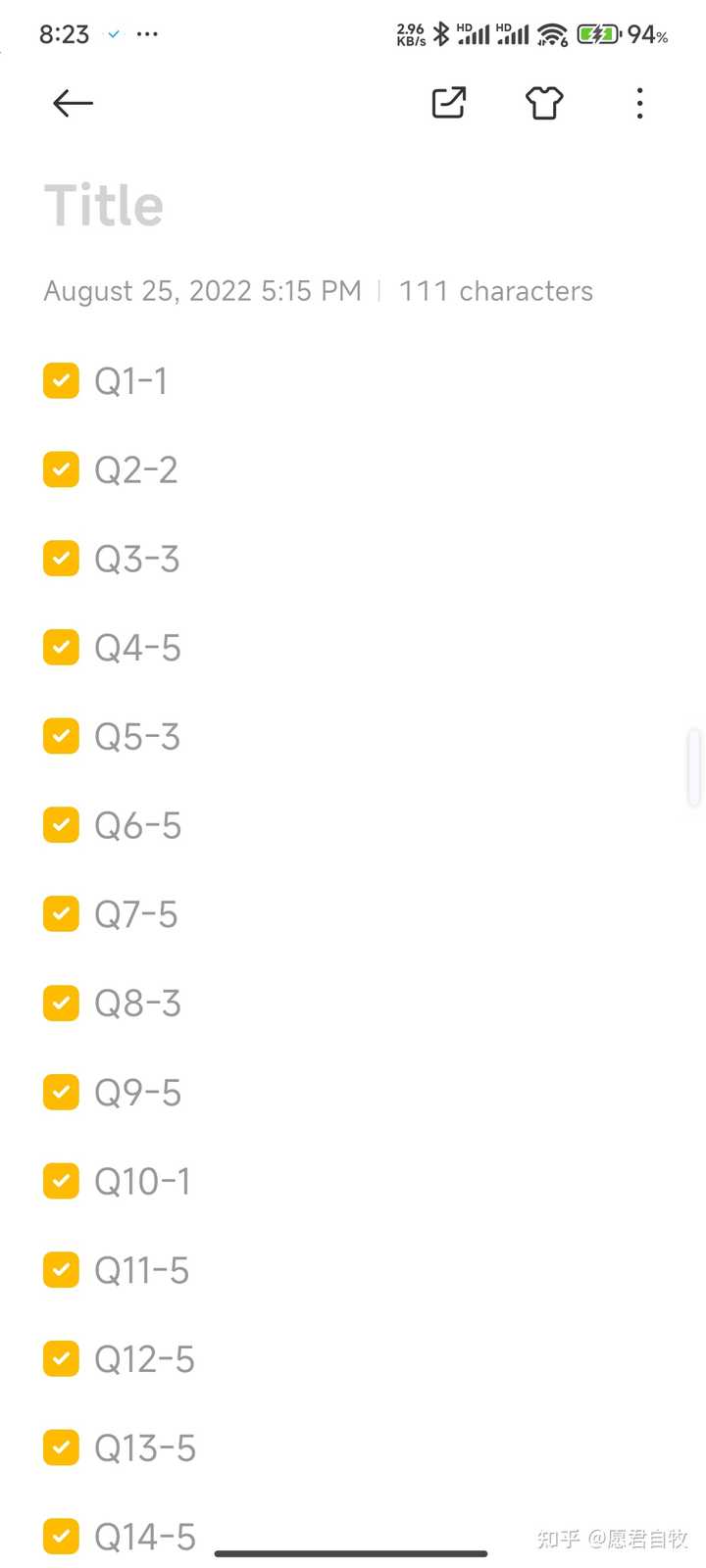Uncheck the Q1-1 checkbox
The image size is (706, 1568).
tap(61, 380)
